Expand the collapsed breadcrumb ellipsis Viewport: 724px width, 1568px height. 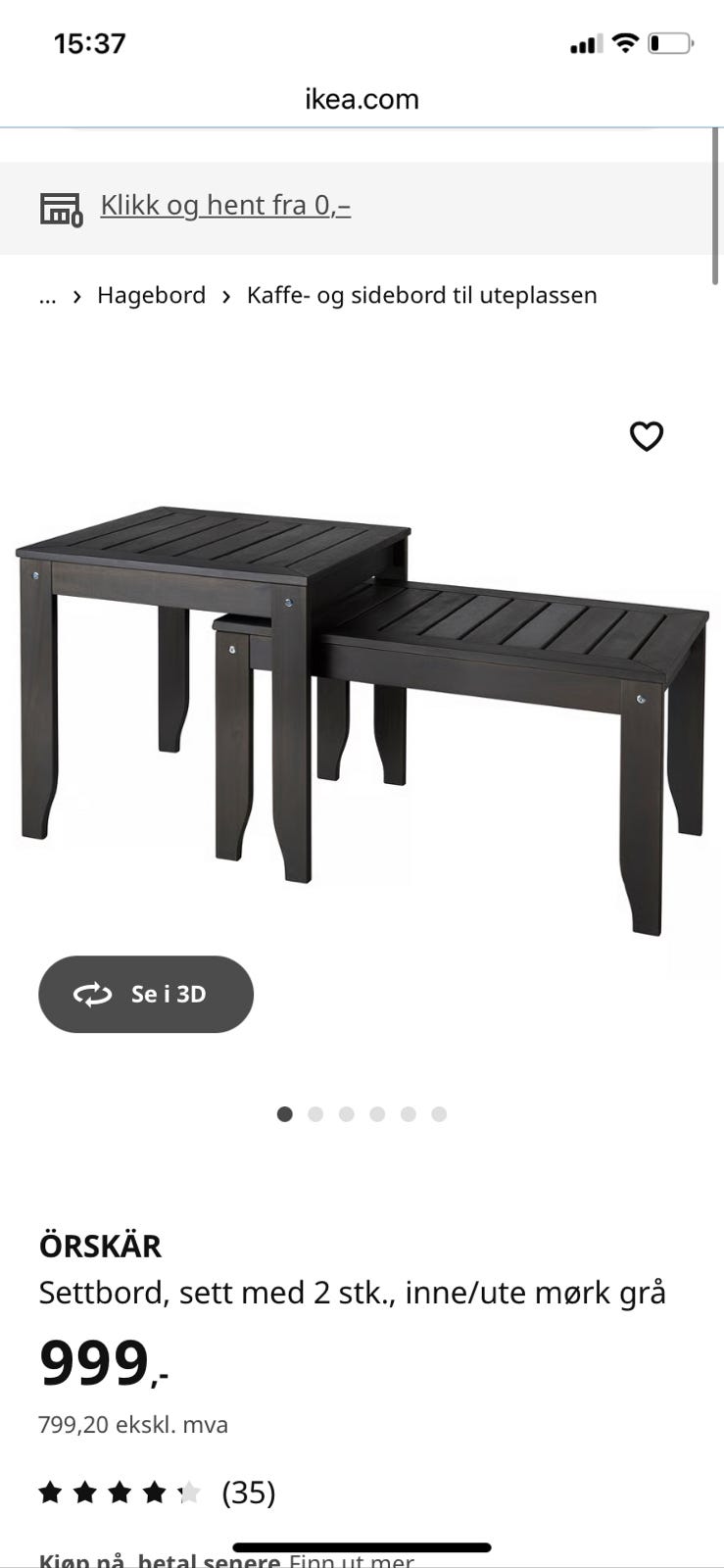tap(47, 295)
